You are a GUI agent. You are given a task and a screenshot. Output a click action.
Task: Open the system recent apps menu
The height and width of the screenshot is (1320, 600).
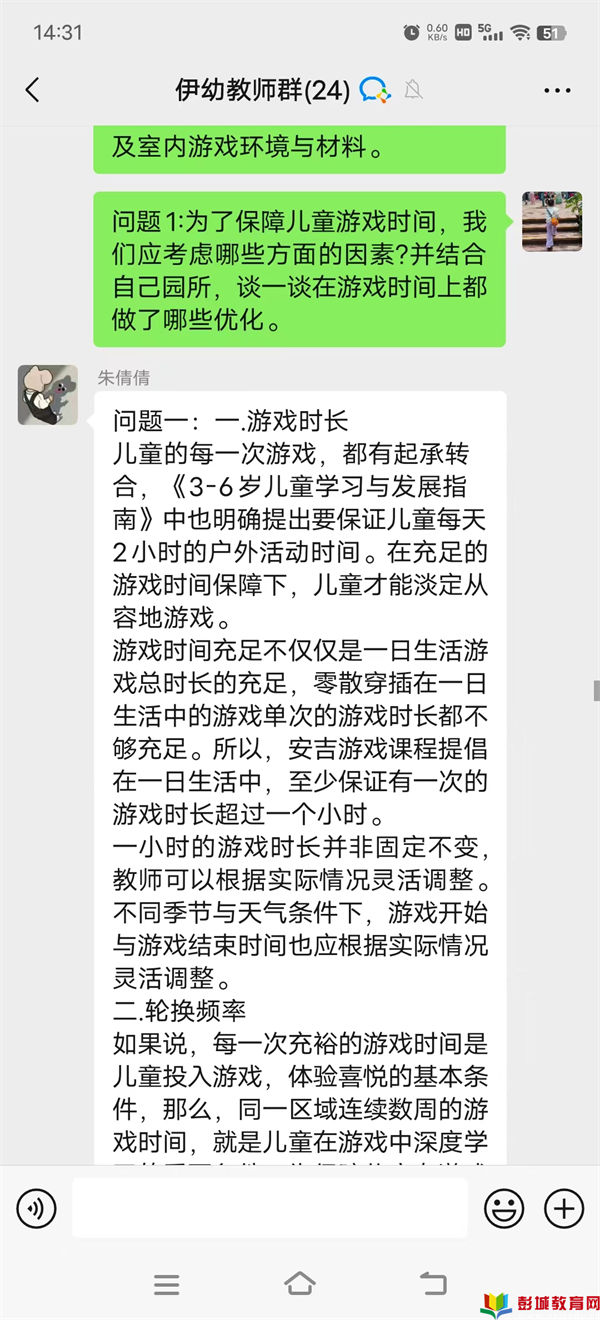coord(166,1284)
